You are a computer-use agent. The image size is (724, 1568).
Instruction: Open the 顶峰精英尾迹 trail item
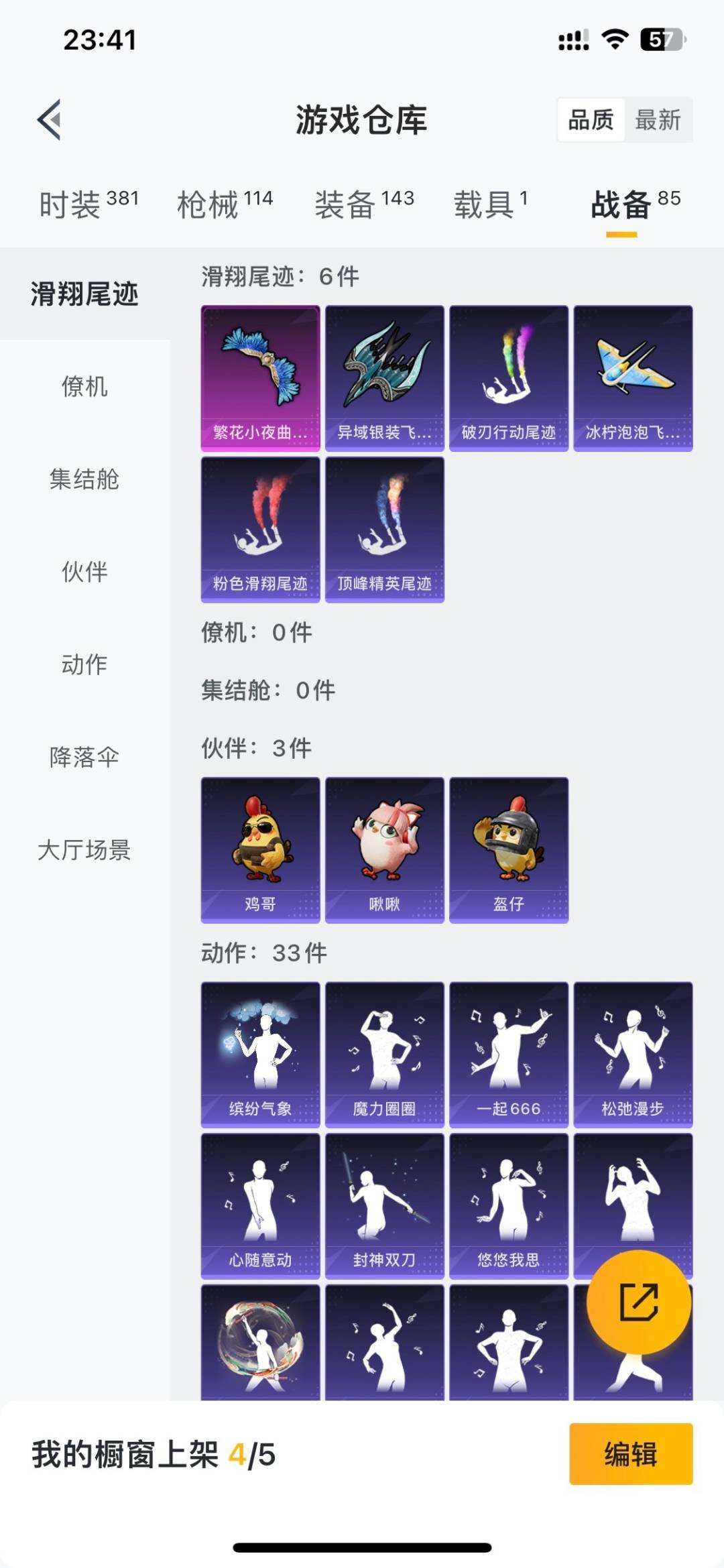[384, 530]
